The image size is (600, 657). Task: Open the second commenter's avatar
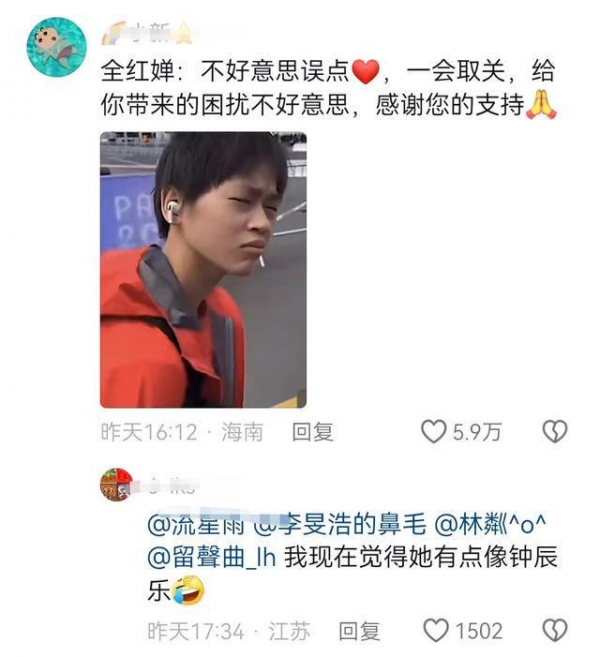coord(116,484)
